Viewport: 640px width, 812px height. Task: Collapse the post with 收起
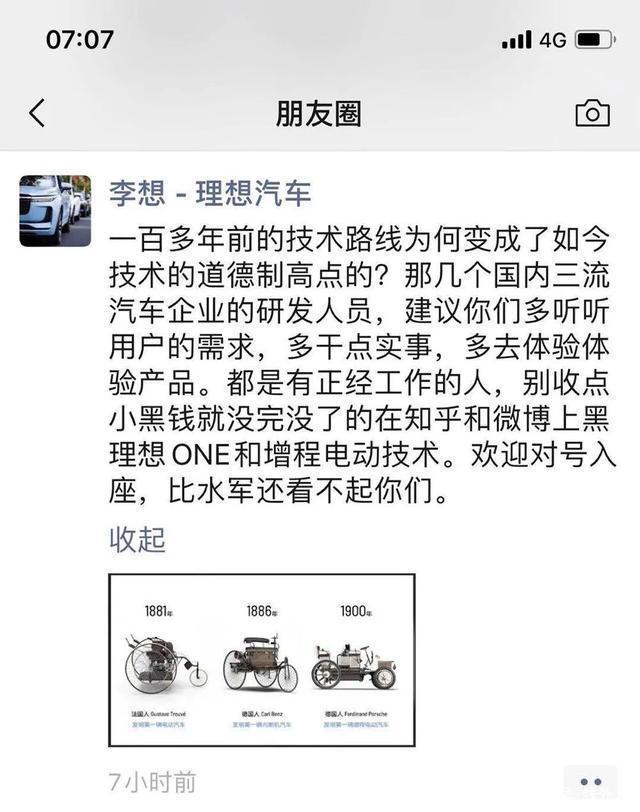coord(137,540)
